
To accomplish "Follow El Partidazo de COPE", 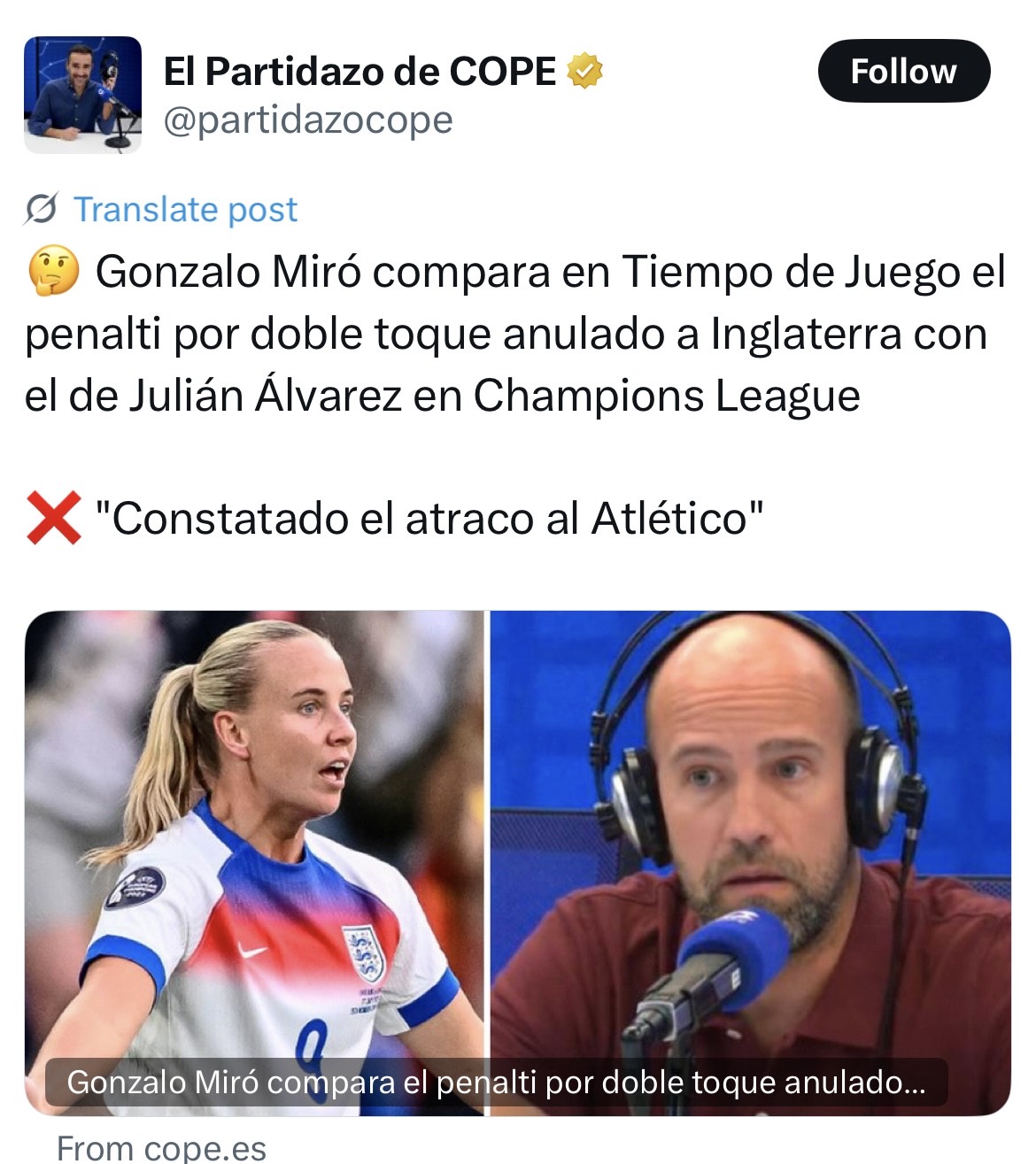I will (x=903, y=71).
